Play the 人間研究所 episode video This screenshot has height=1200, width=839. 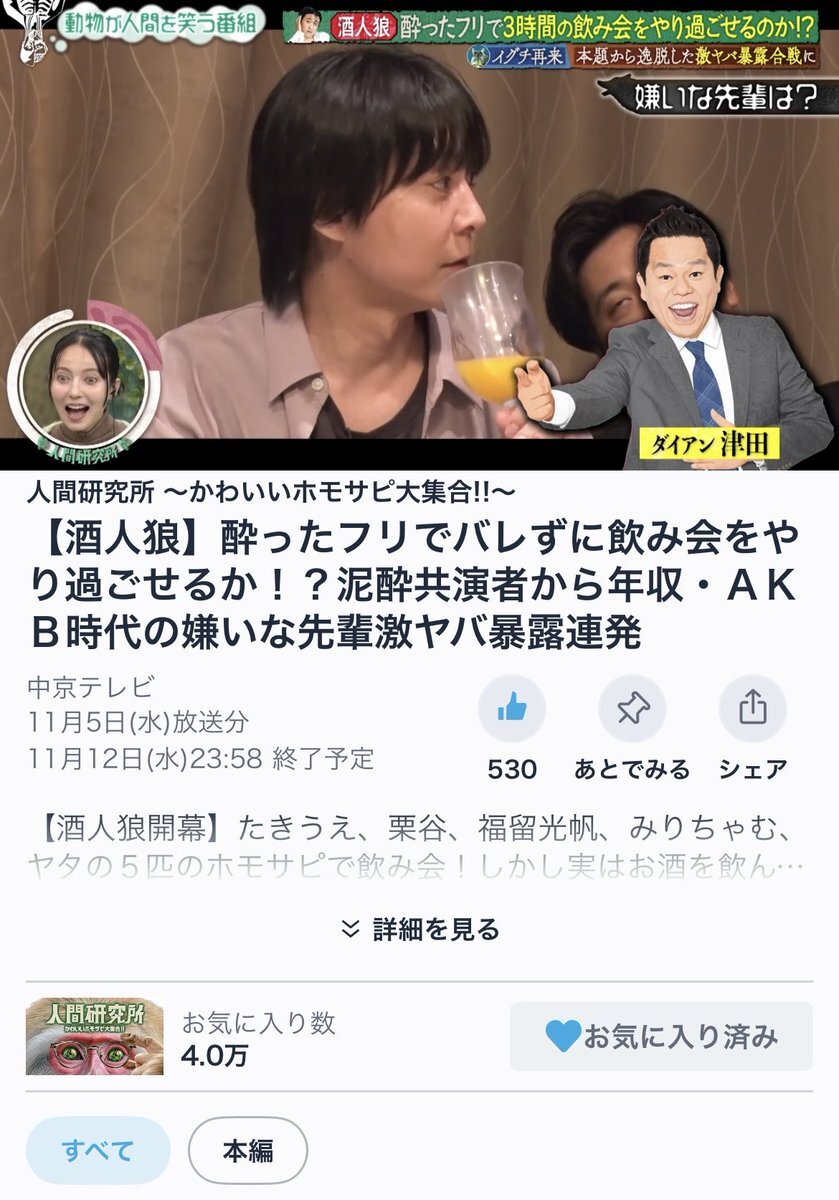coord(419,235)
